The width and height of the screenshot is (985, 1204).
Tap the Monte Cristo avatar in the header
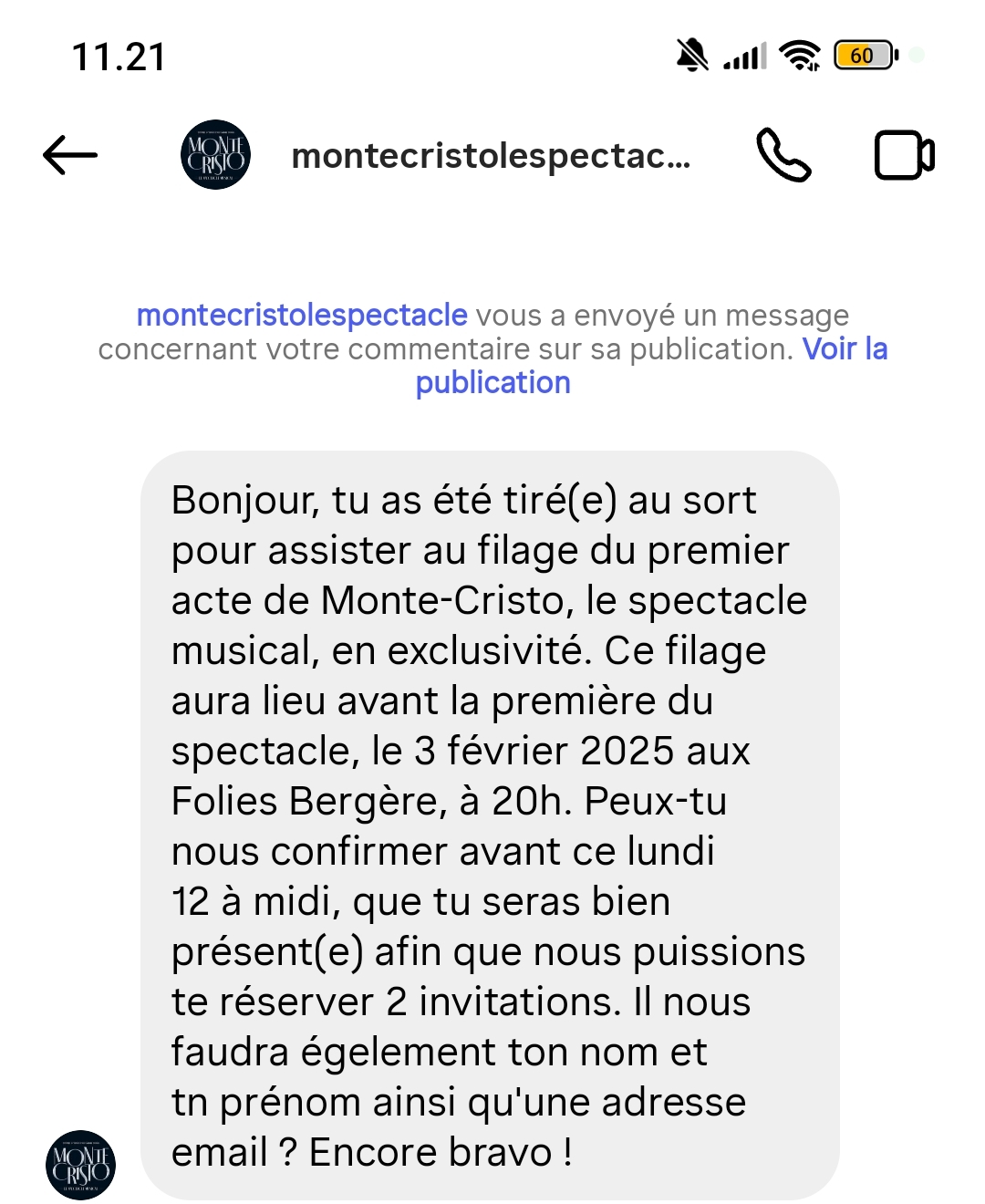coord(215,154)
